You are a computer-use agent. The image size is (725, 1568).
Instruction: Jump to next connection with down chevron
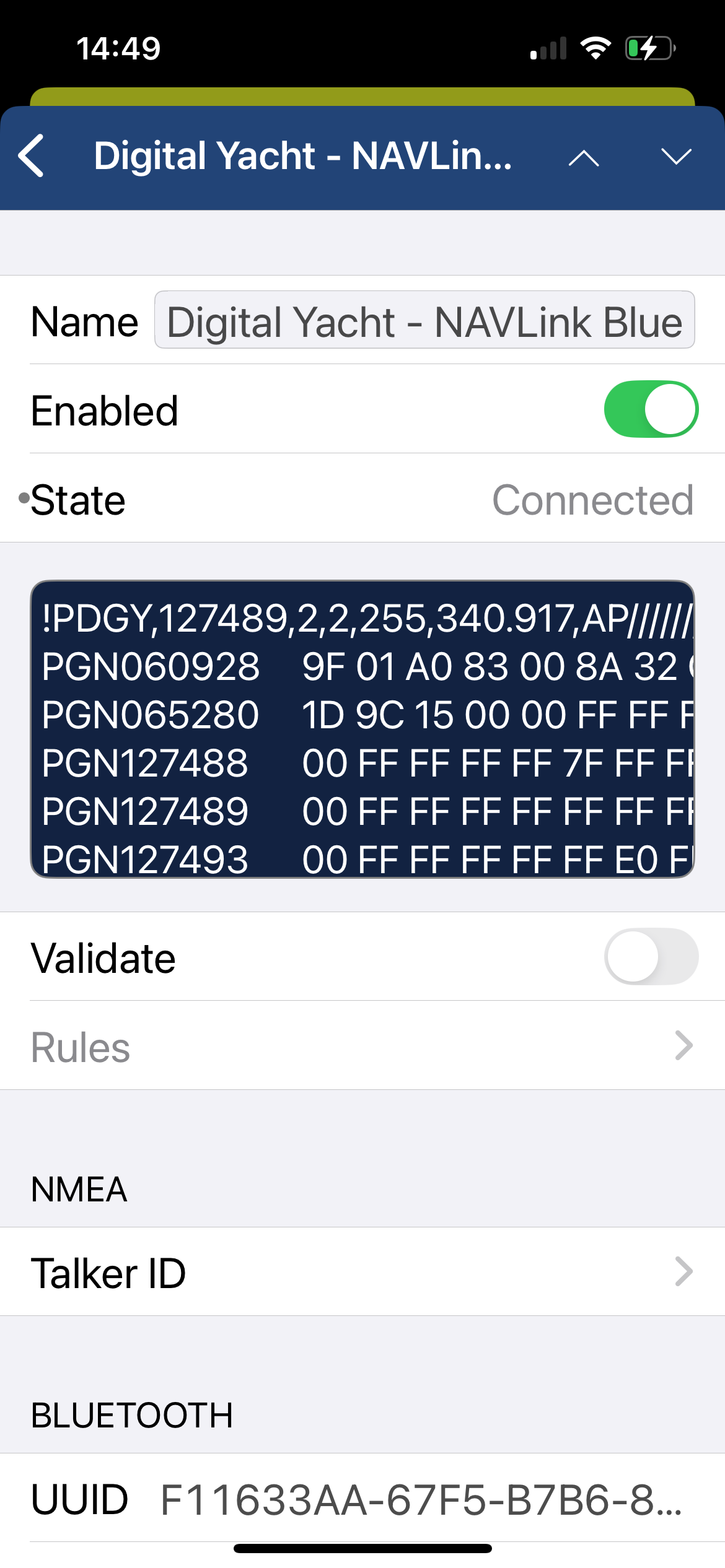pos(676,157)
